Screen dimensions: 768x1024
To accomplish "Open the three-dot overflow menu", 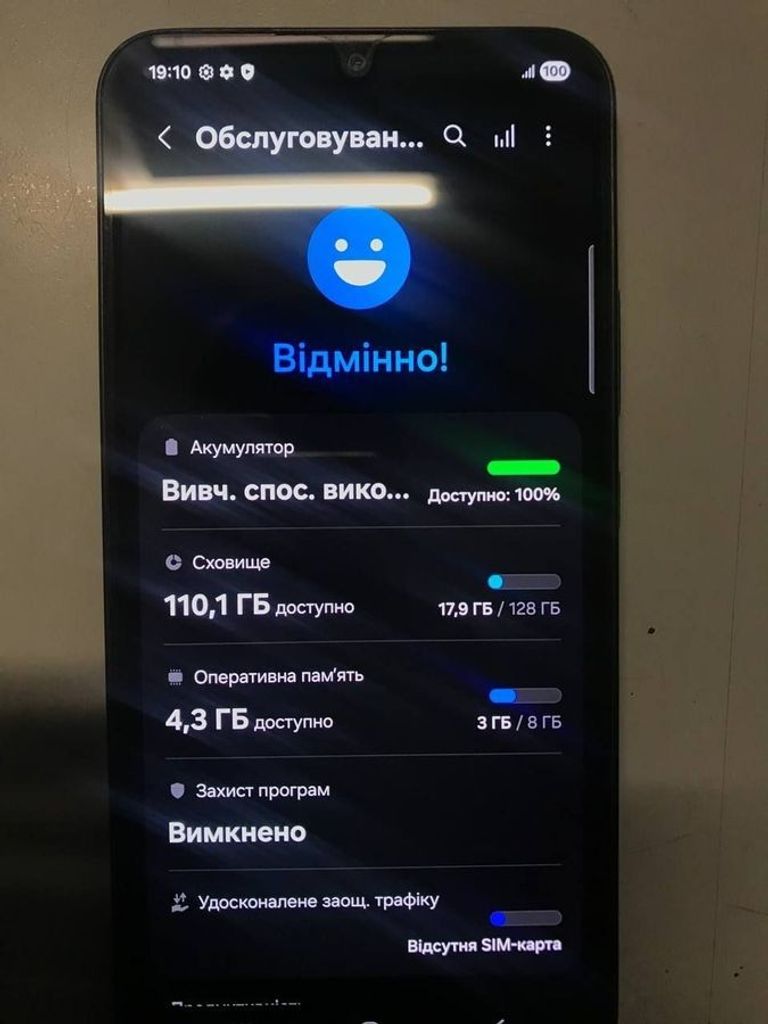I will coord(547,135).
